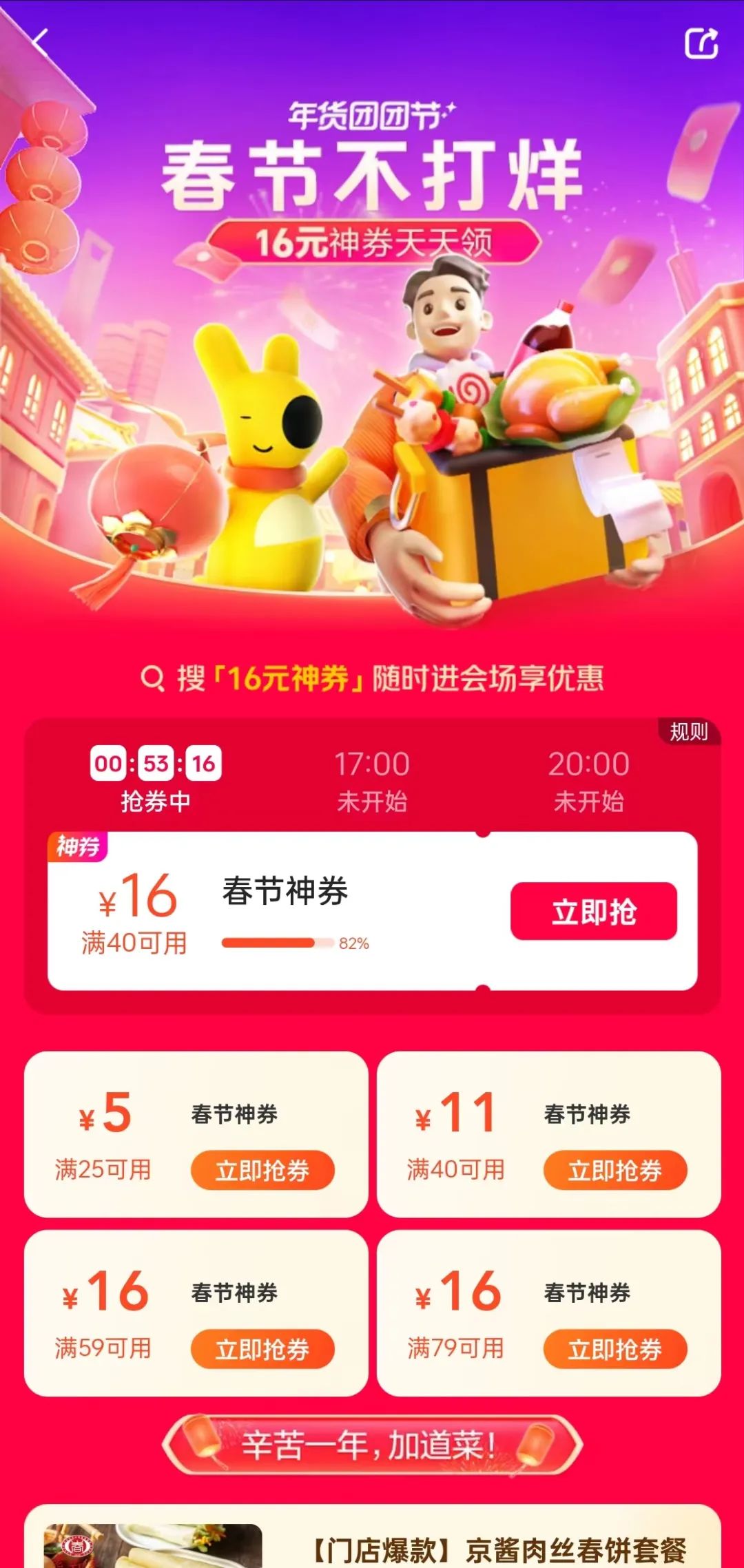
Task: Claim the ¥16 coupon 满79可用
Action: 615,1349
